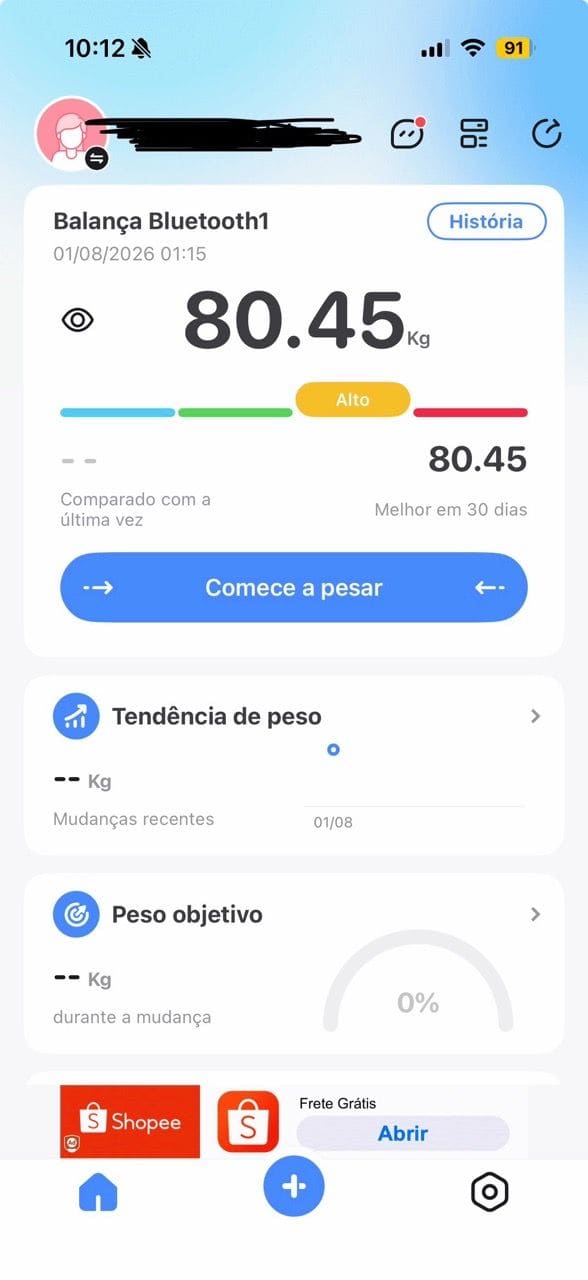The image size is (588, 1280).
Task: Switch to the home tab
Action: point(98,1192)
